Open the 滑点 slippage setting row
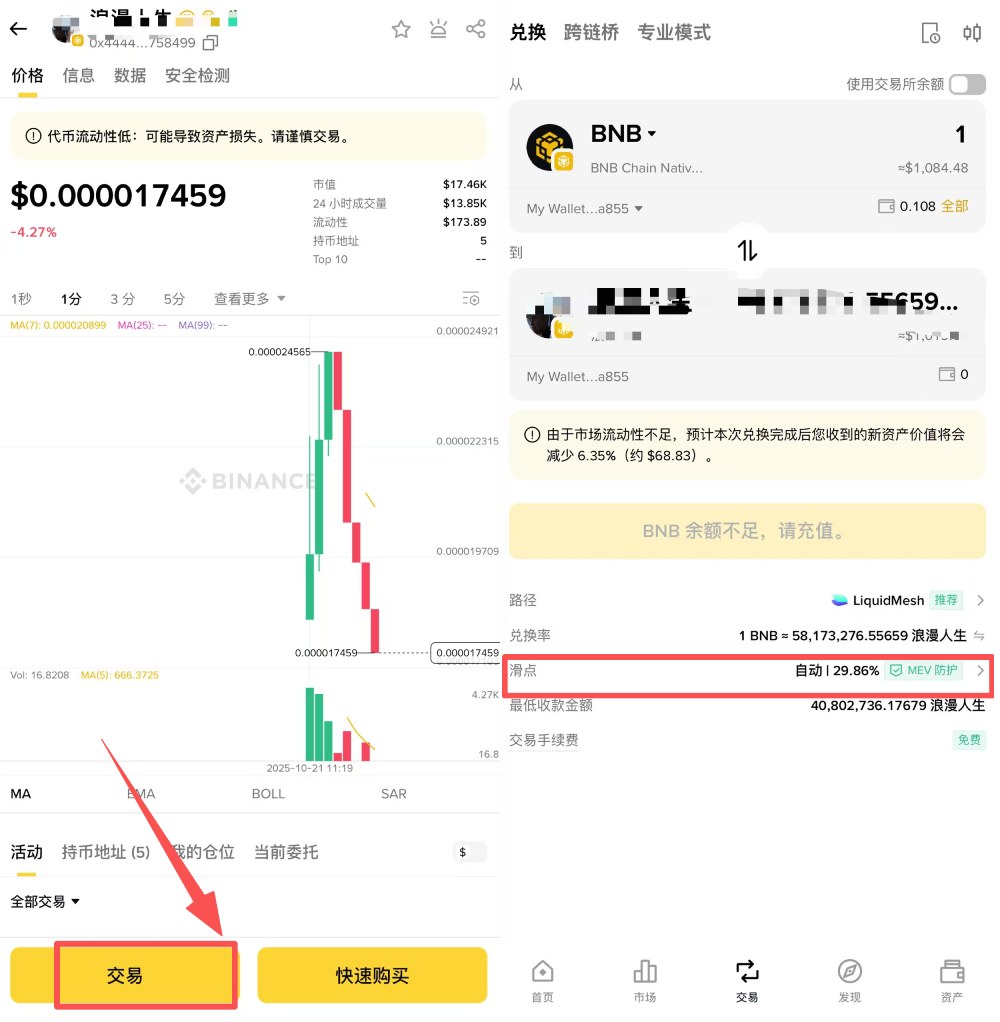Image resolution: width=1000 pixels, height=1022 pixels. tap(747, 671)
